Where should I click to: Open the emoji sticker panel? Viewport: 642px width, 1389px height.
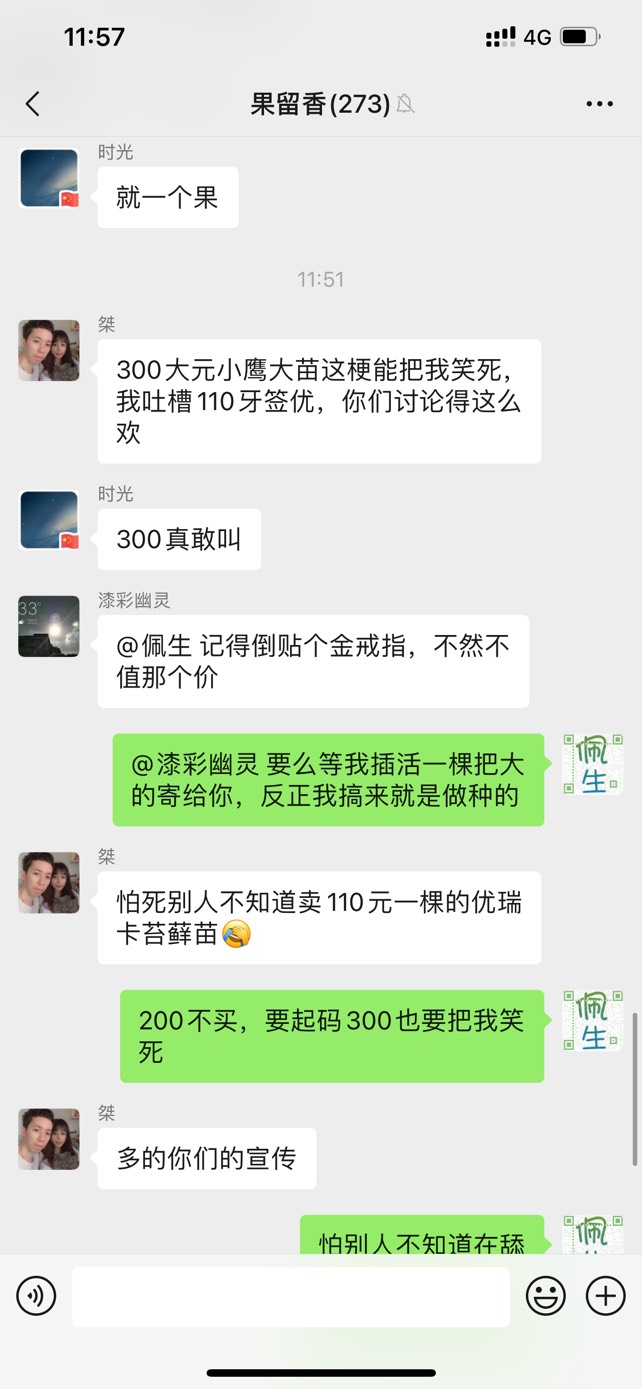coord(546,1296)
